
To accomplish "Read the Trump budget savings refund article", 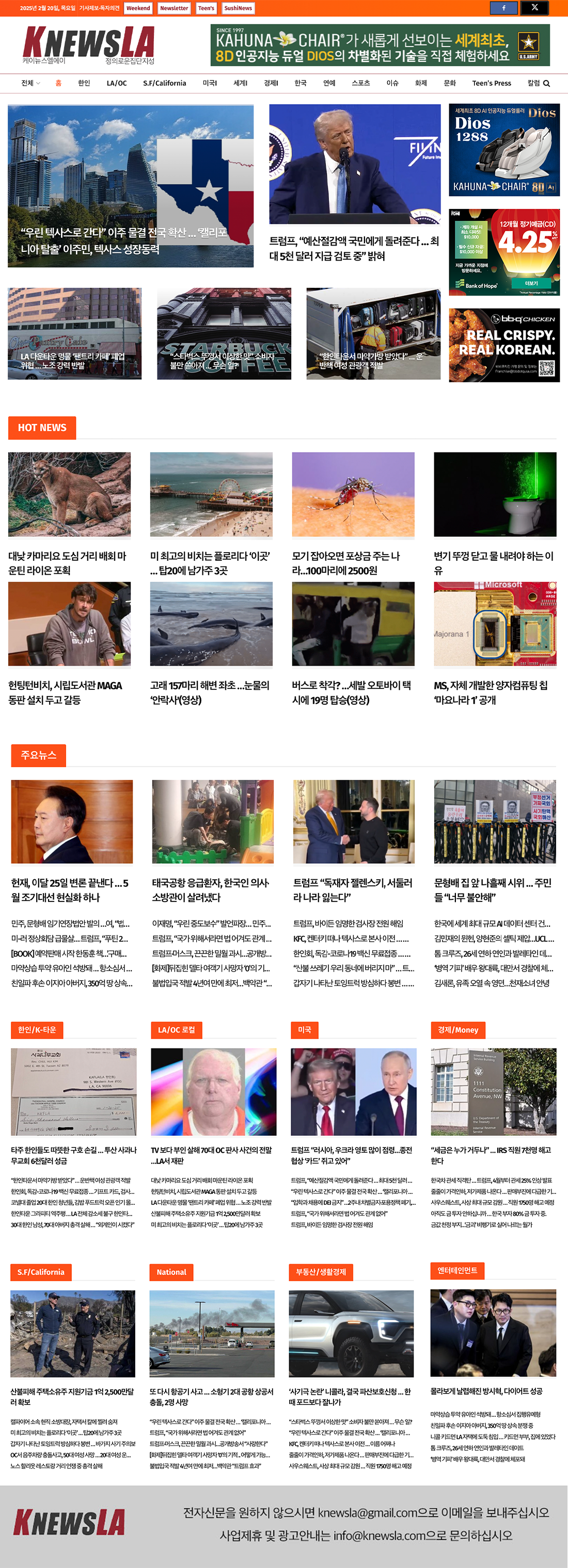I will [x=354, y=248].
